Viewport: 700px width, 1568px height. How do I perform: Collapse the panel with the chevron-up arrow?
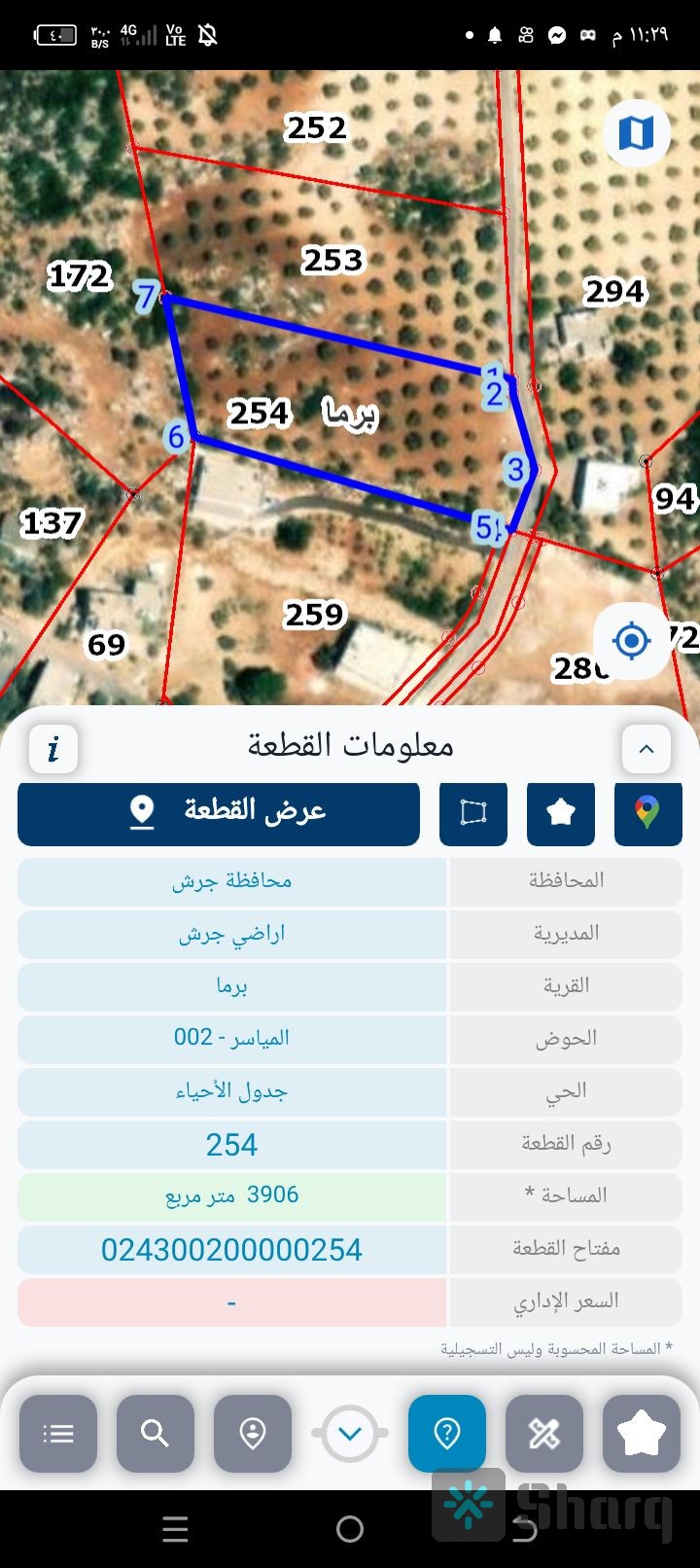coord(646,749)
